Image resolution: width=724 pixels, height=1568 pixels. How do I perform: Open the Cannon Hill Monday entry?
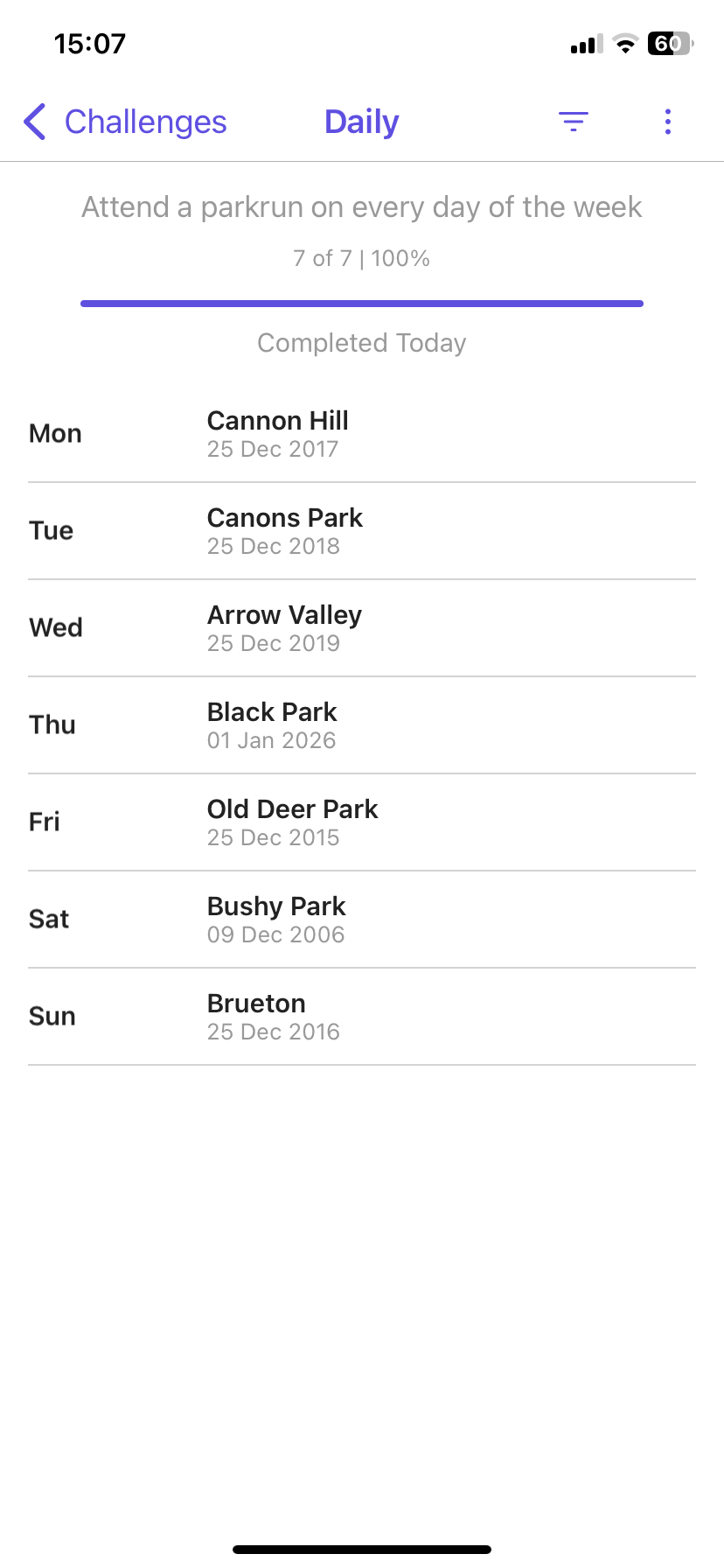[x=361, y=434]
